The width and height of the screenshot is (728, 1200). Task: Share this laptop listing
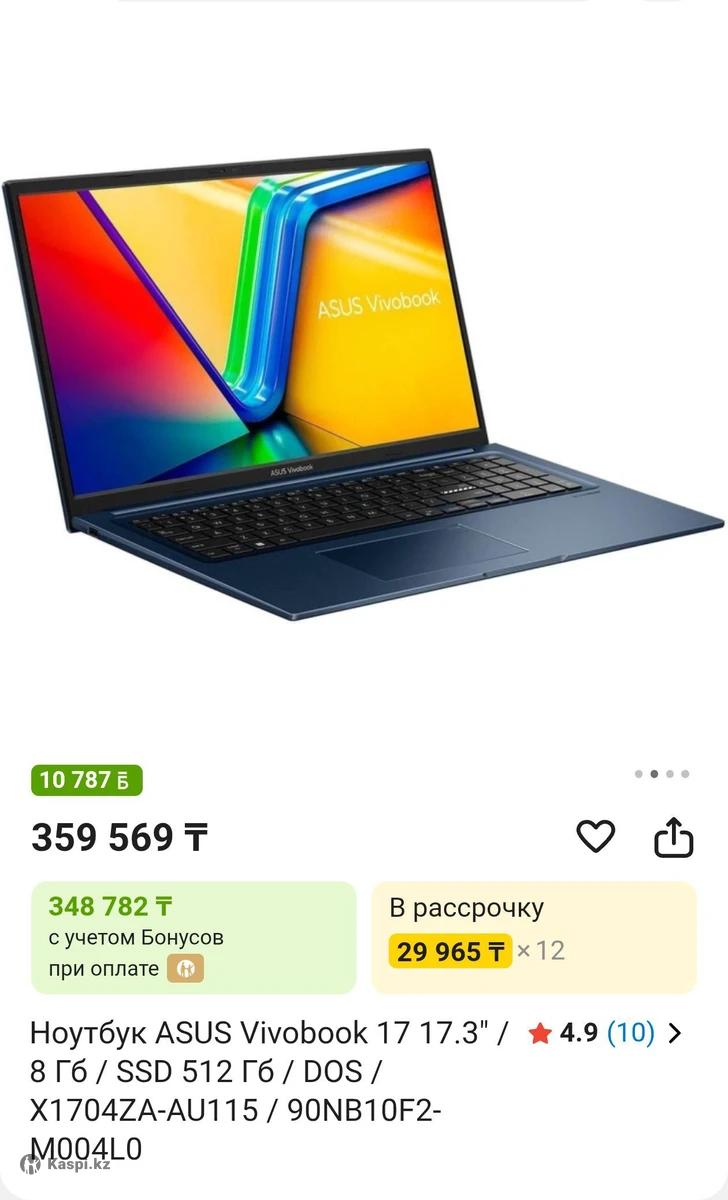coord(674,837)
